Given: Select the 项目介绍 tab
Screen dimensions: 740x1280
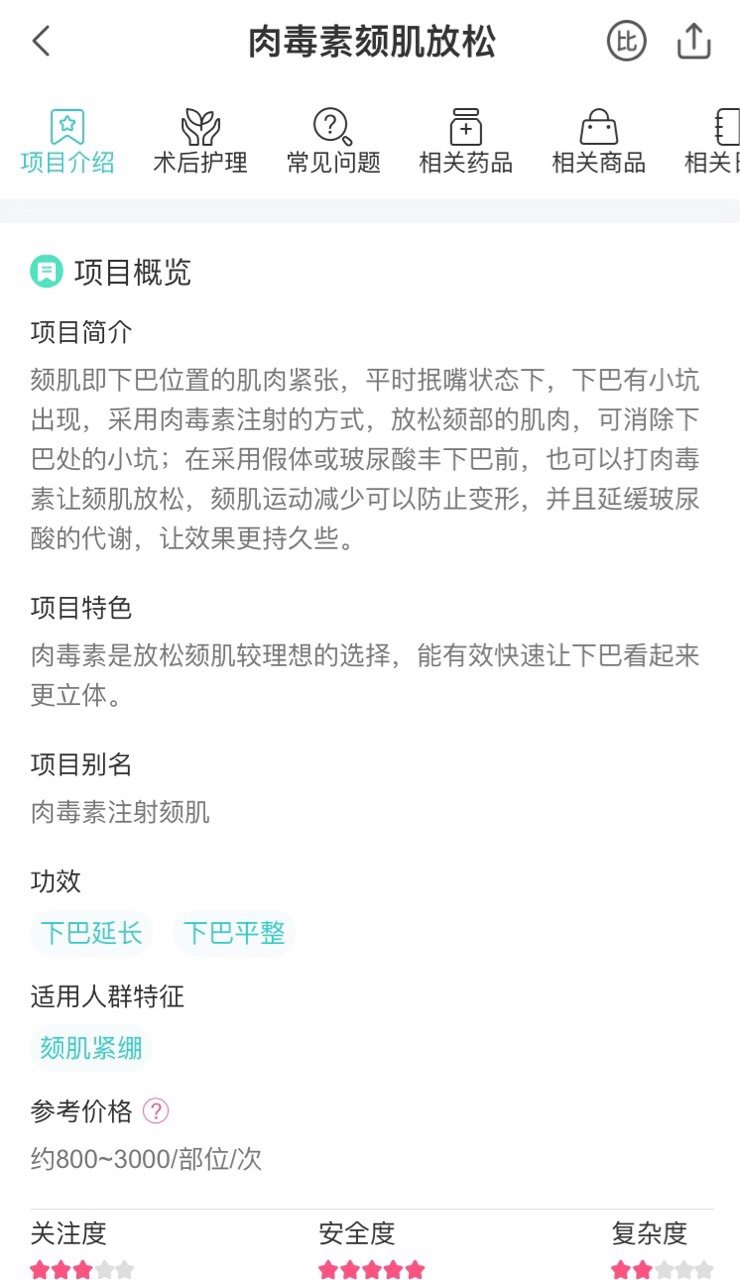Looking at the screenshot, I should coord(67,142).
